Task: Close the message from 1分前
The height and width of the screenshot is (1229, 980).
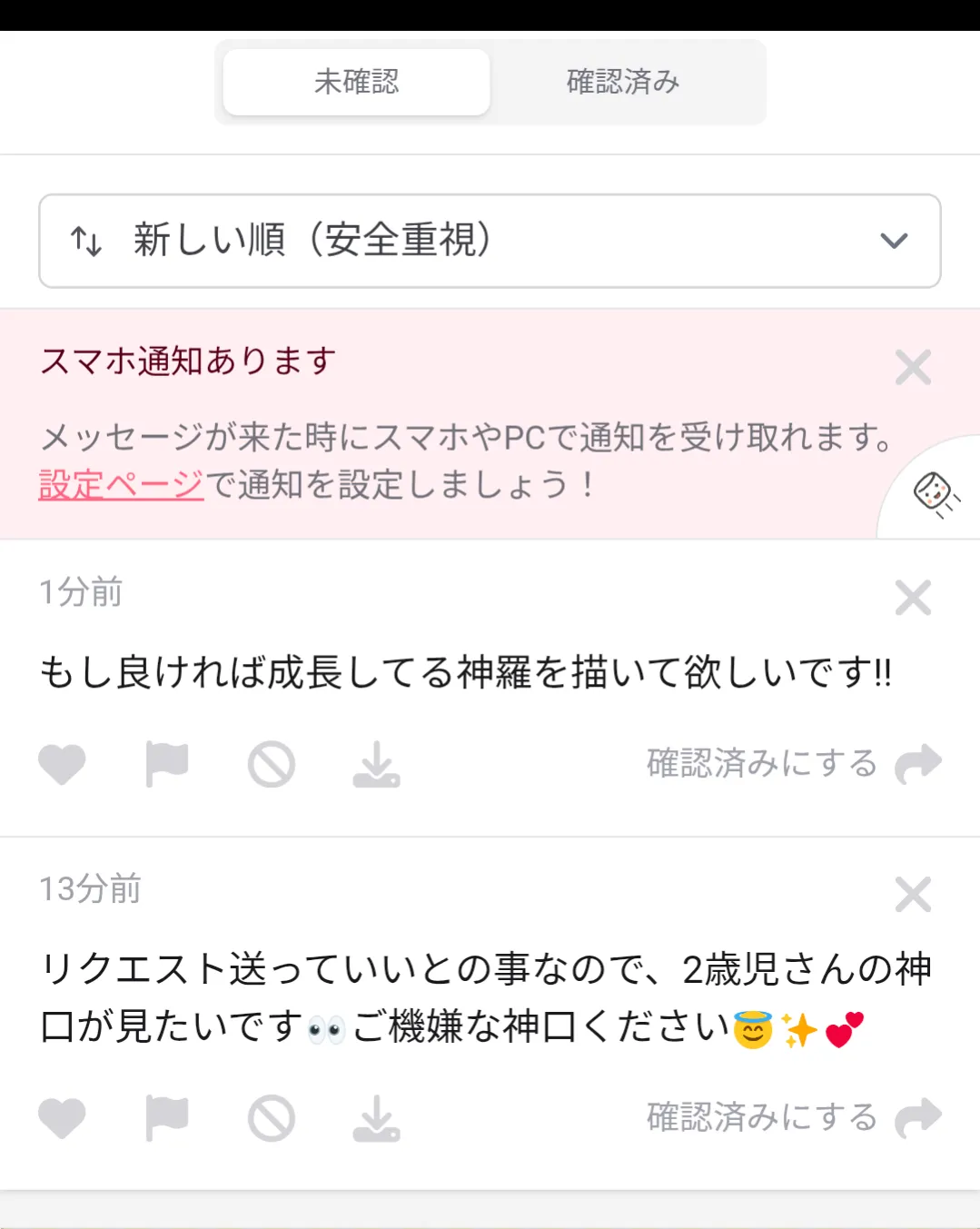Action: tap(913, 598)
